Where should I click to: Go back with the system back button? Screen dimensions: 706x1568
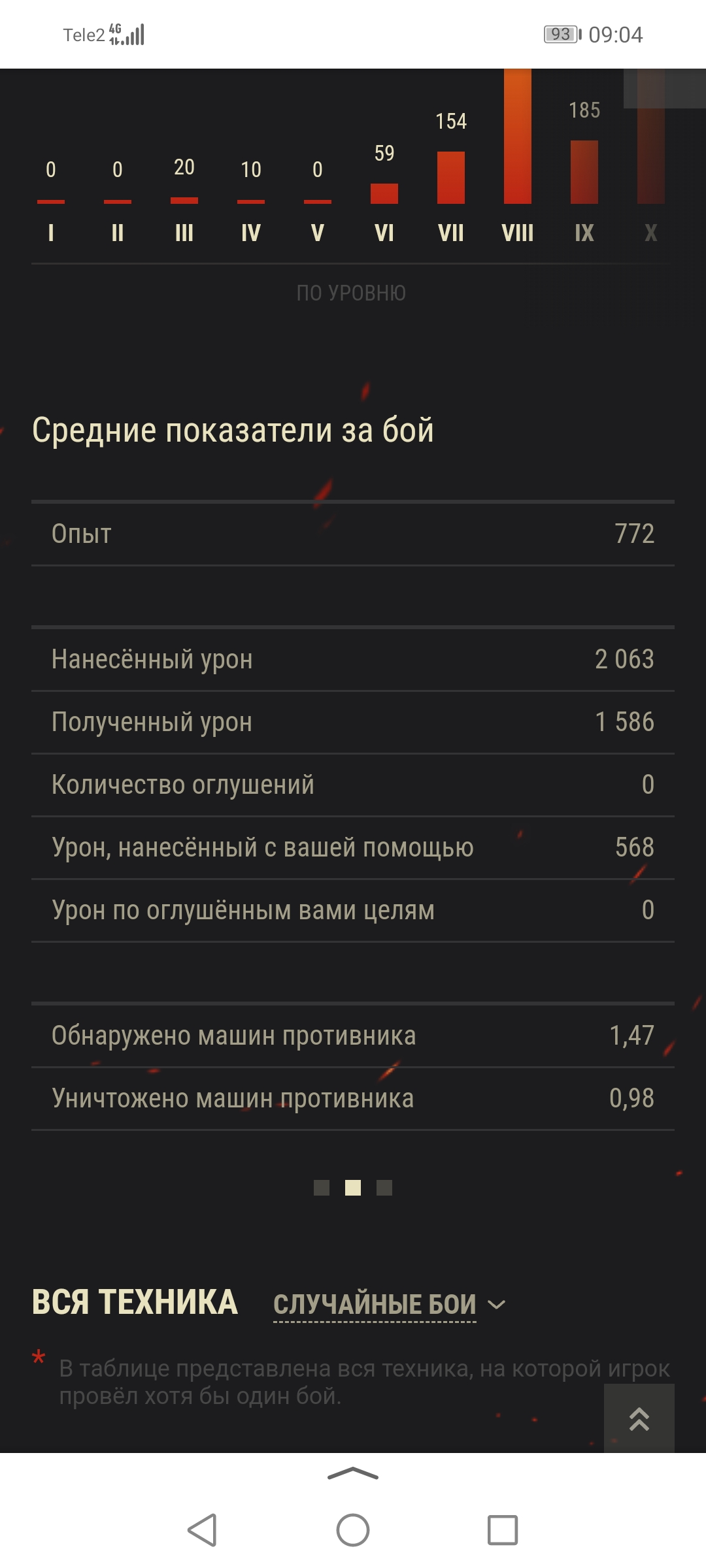point(203,1530)
